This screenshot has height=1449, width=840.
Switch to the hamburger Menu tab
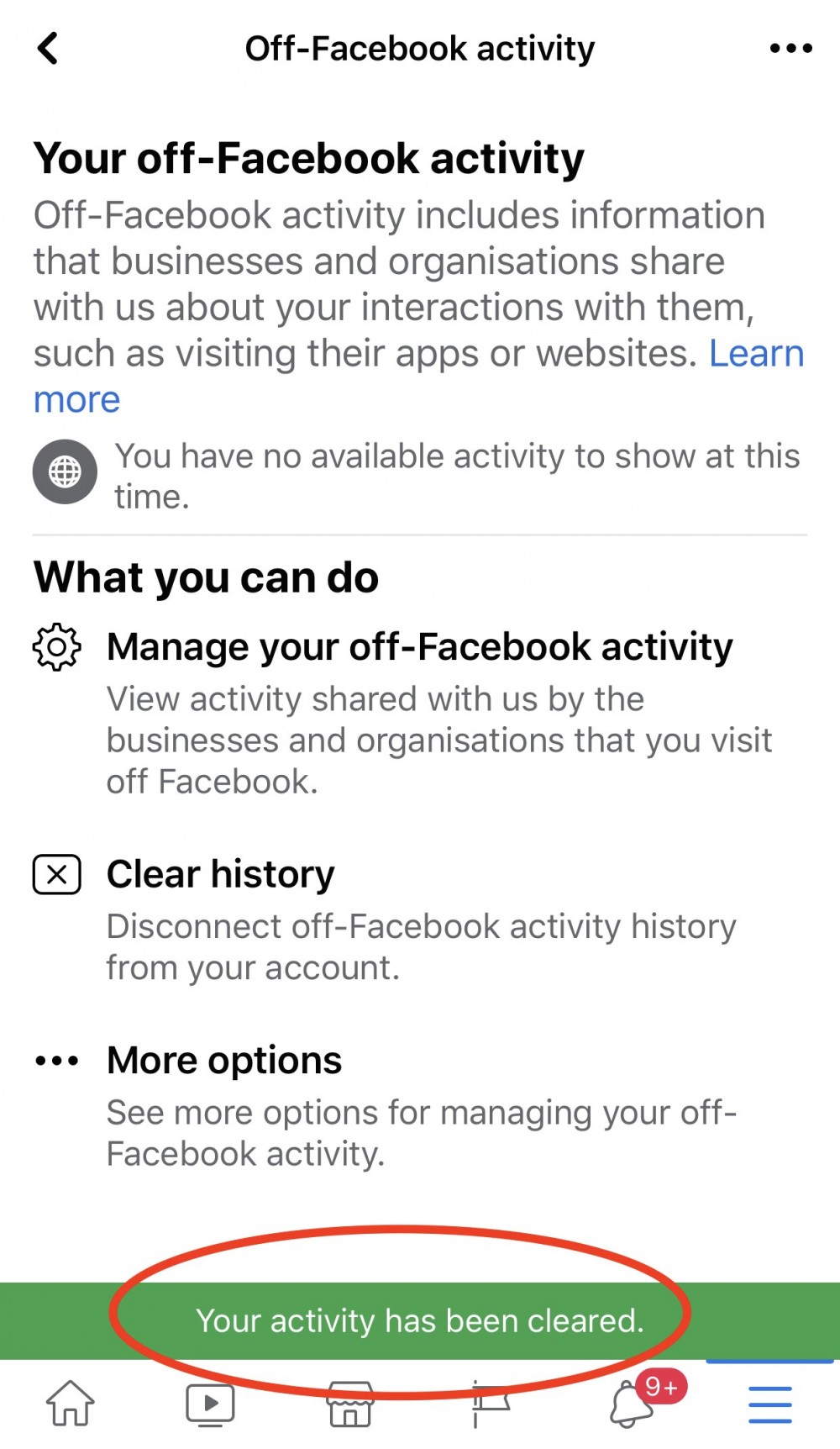[x=769, y=1404]
